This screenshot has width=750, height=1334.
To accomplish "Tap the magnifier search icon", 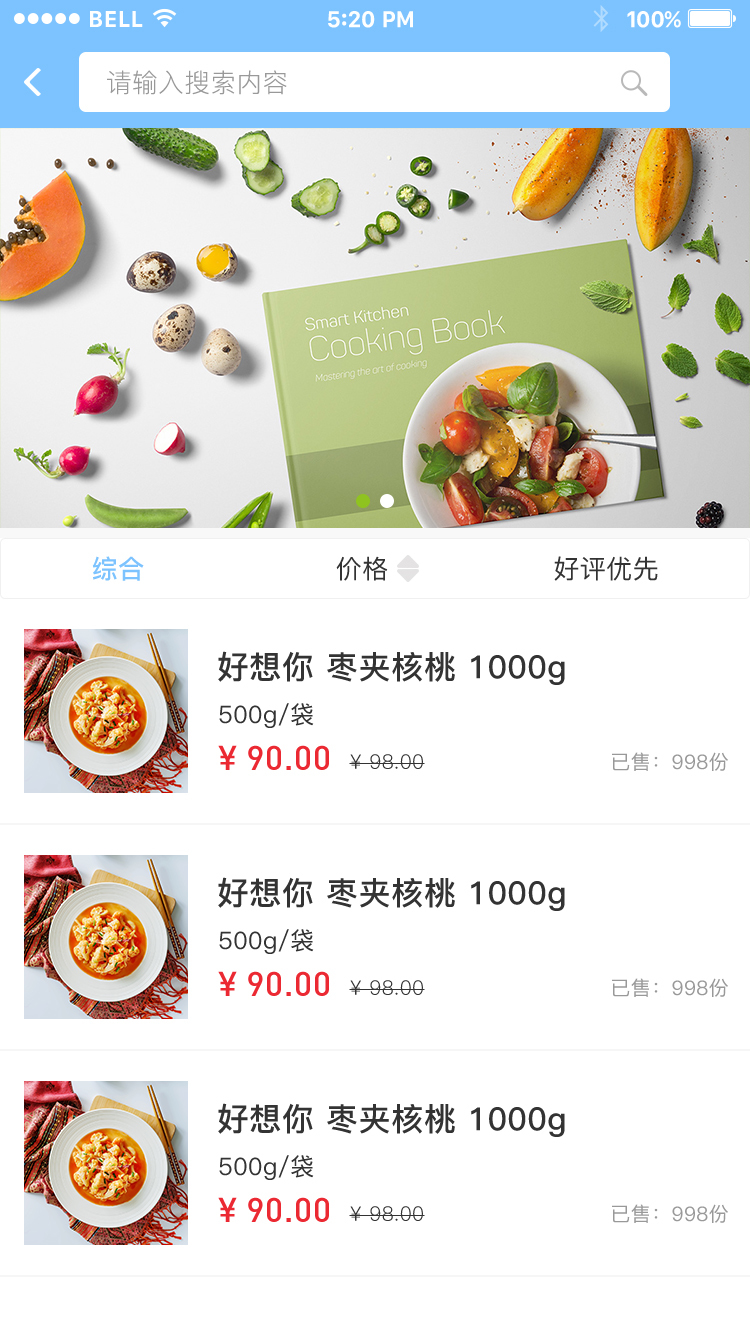I will (634, 83).
